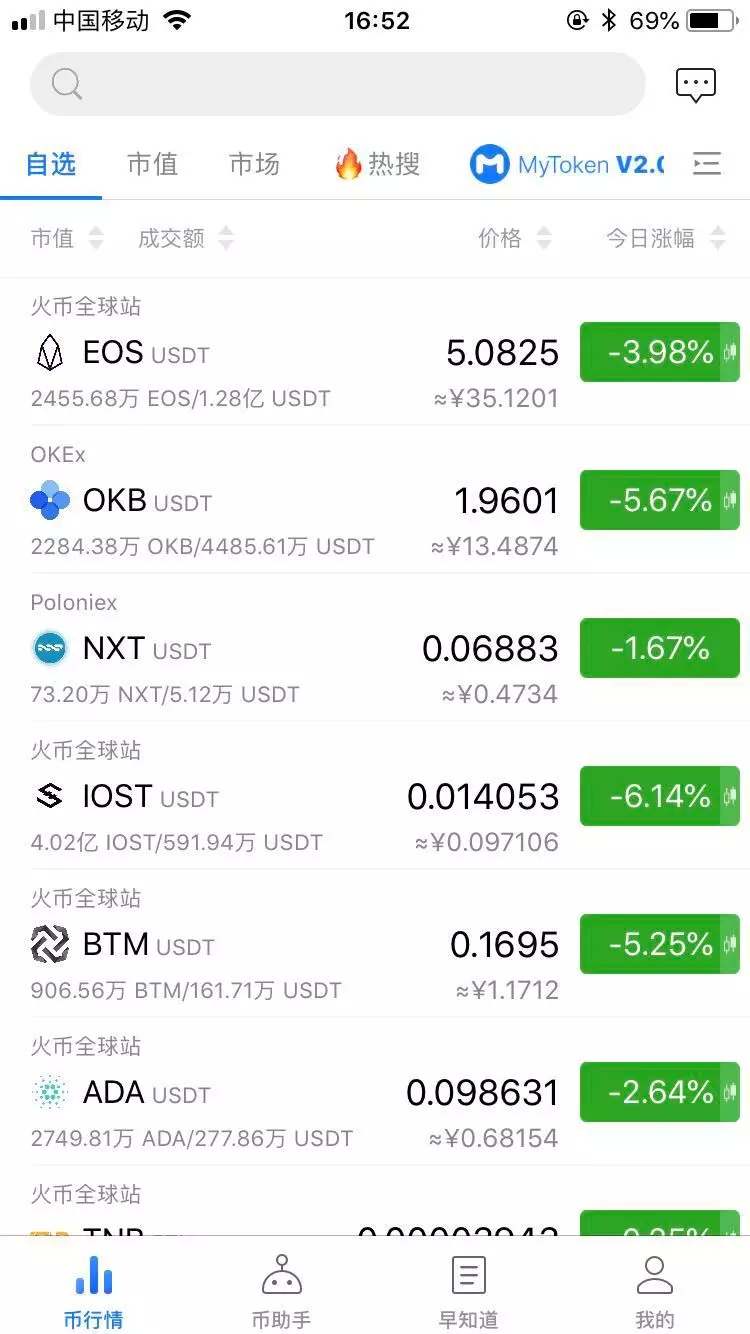Switch to the 我的 profile tab
Screen dimensions: 750x1334
coord(655,1291)
